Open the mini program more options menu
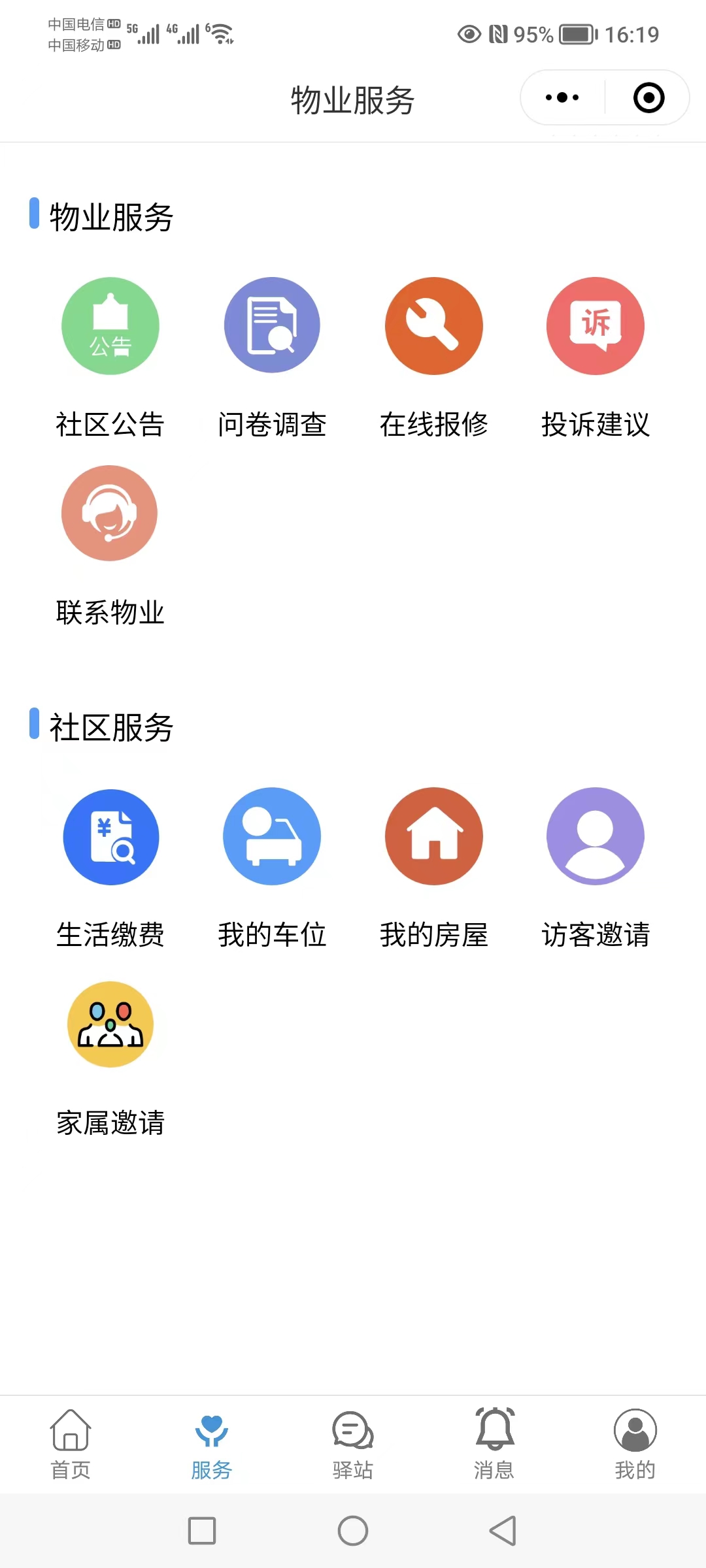The image size is (706, 1568). 562,98
